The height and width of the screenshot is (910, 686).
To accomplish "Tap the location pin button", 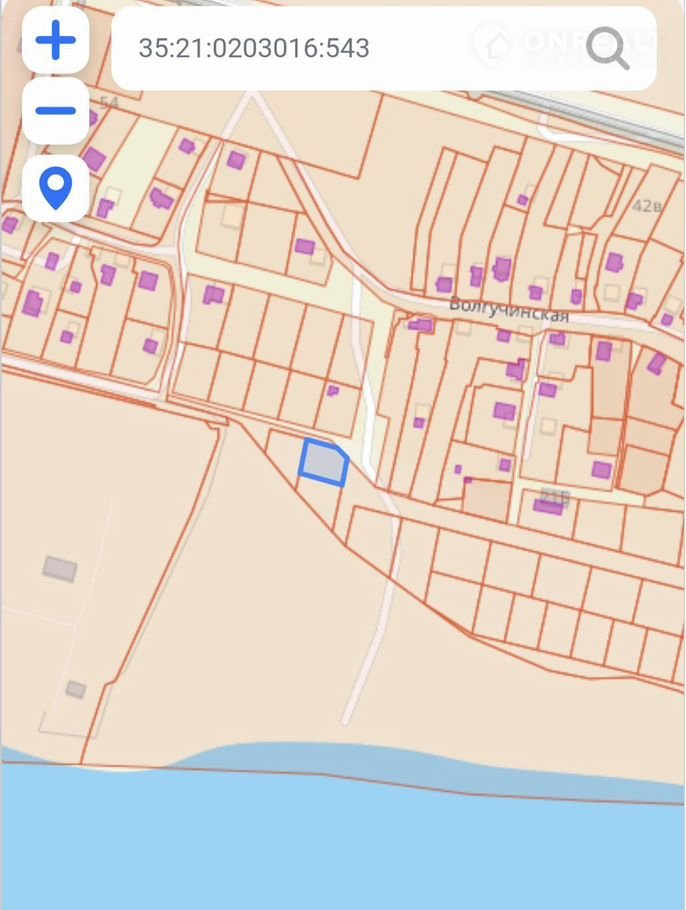I will (x=55, y=188).
